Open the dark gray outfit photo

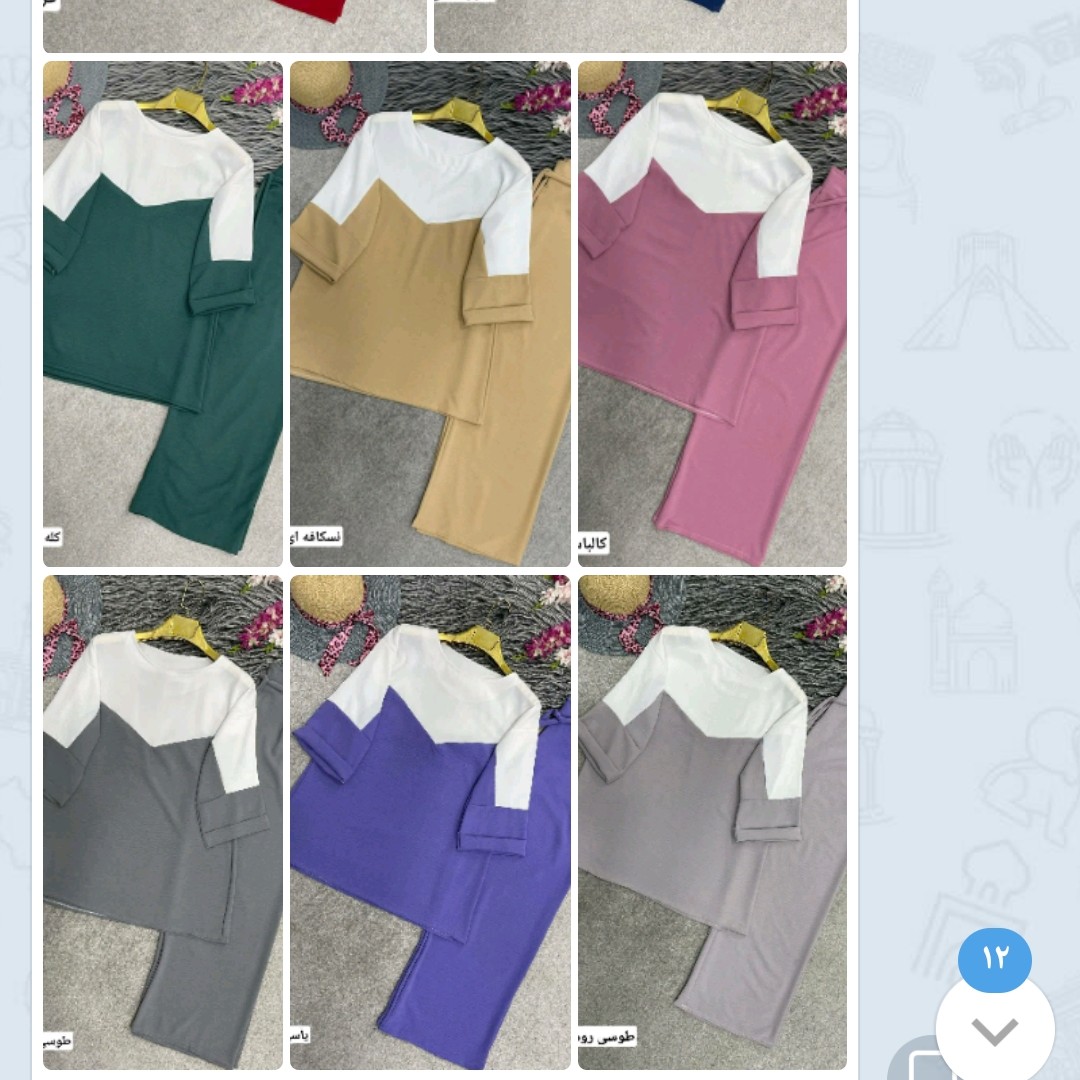[163, 822]
